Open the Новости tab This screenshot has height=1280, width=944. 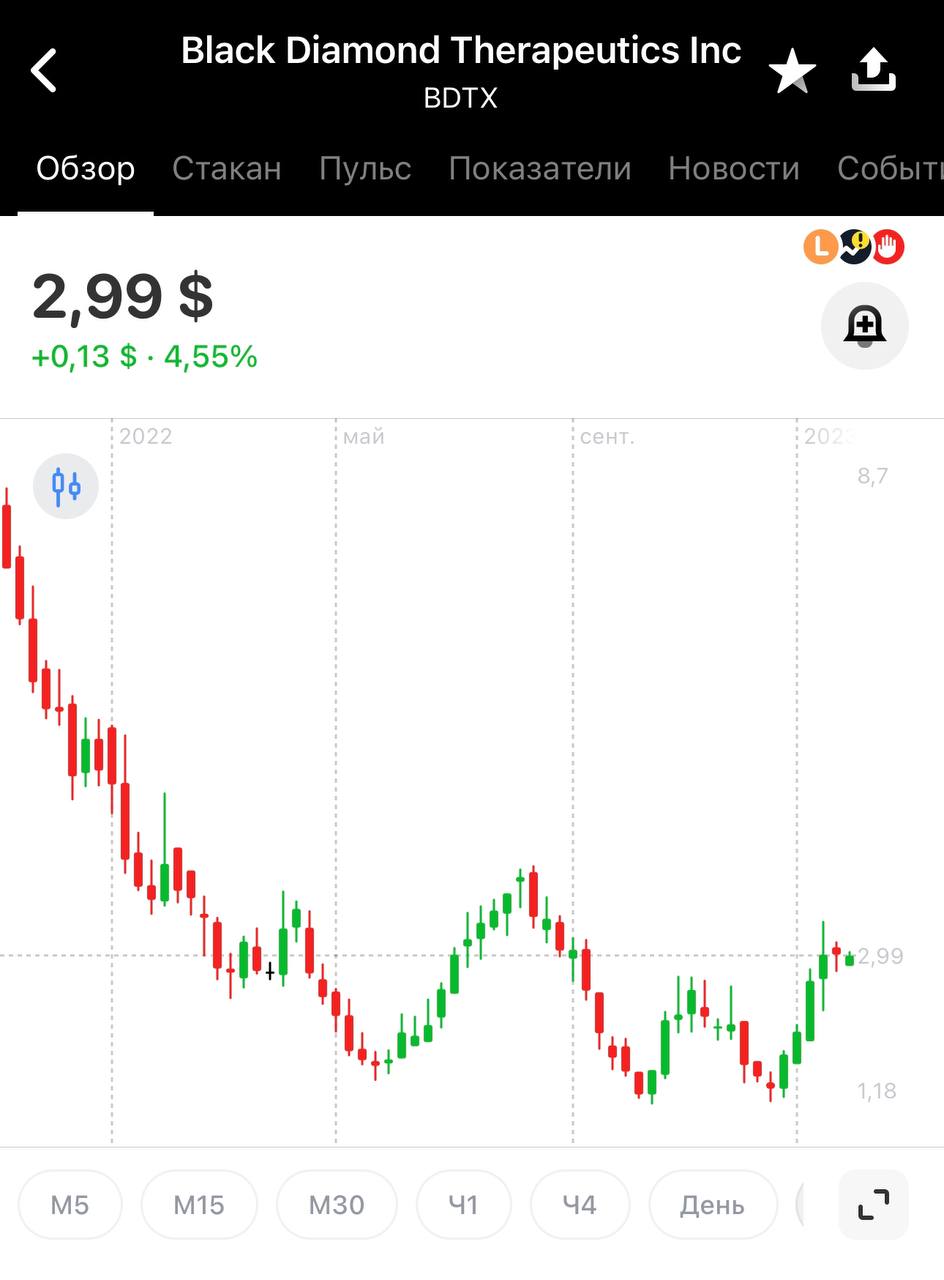click(733, 169)
